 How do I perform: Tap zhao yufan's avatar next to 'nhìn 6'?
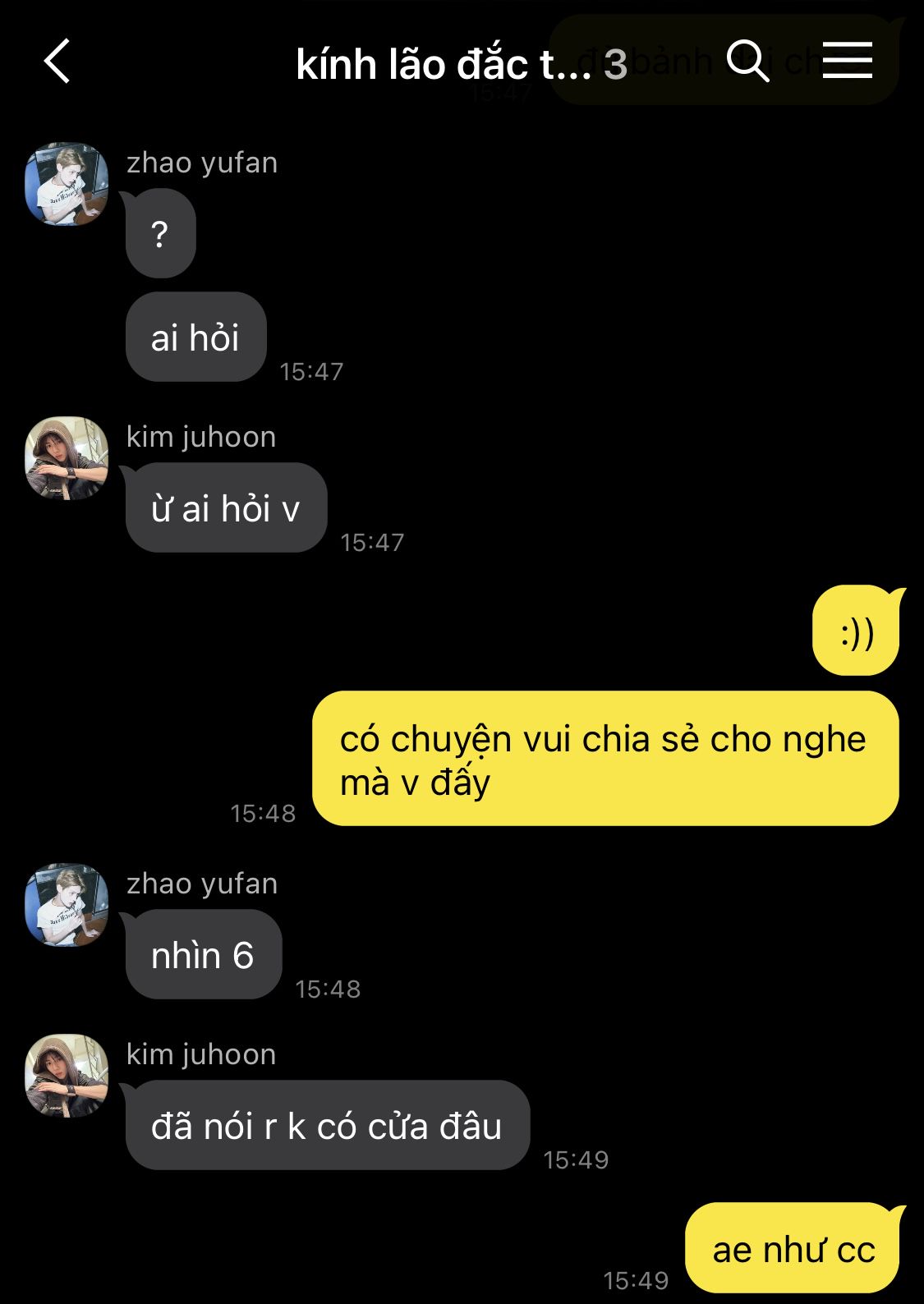tap(67, 905)
